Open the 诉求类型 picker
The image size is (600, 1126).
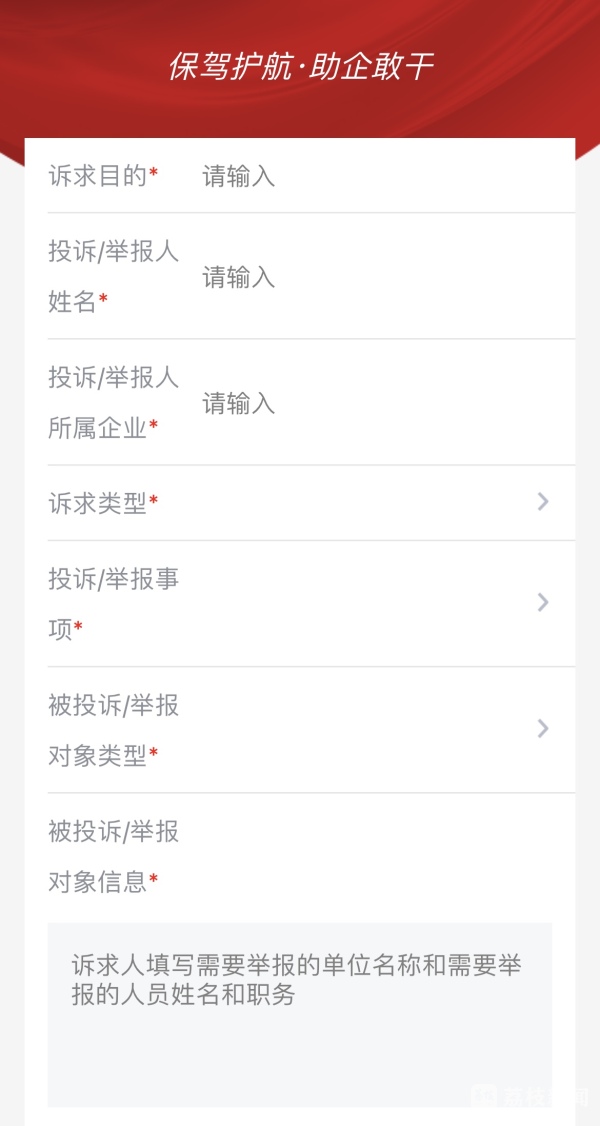coord(370,502)
